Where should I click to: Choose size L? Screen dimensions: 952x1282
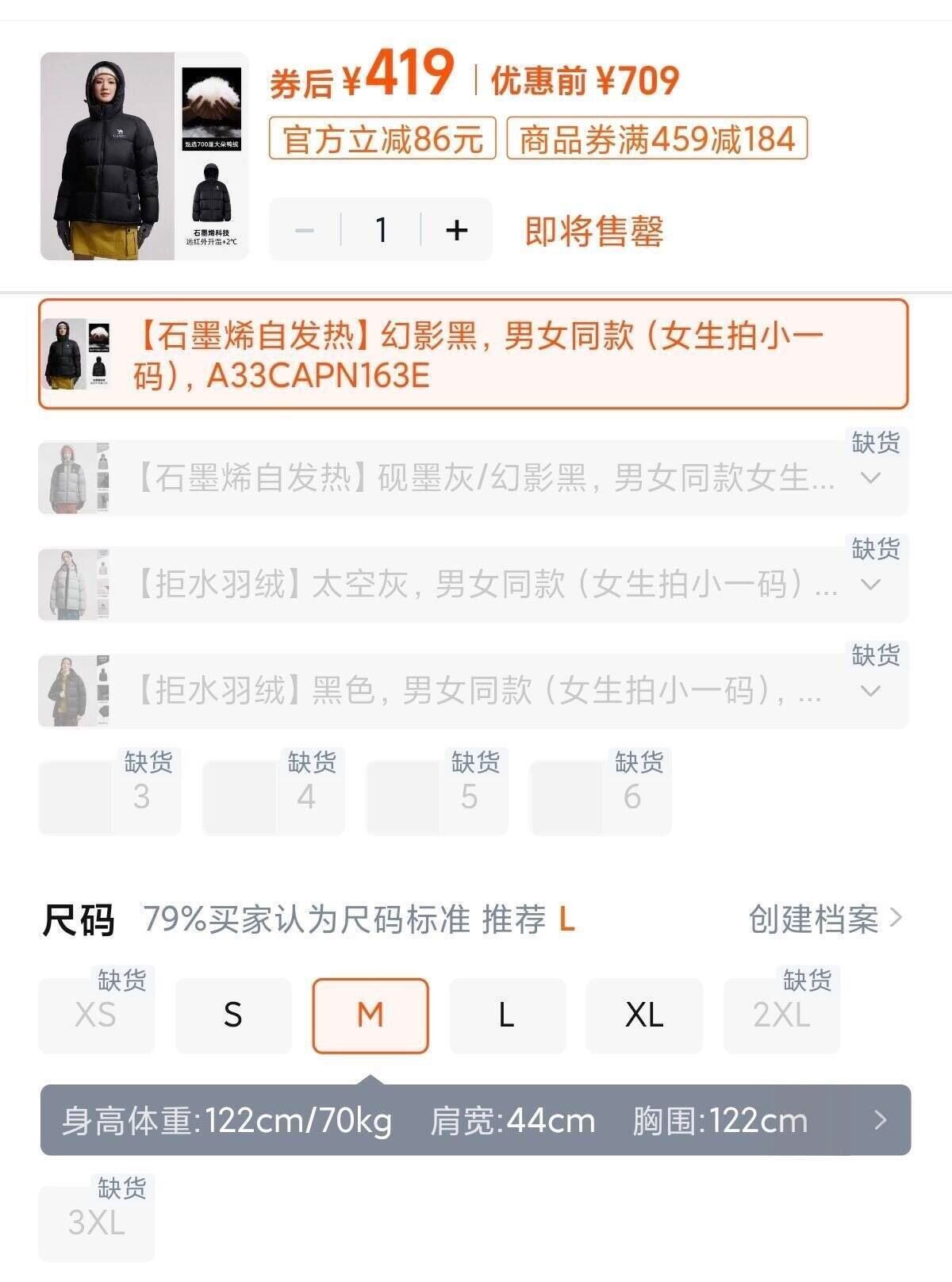click(x=508, y=1015)
